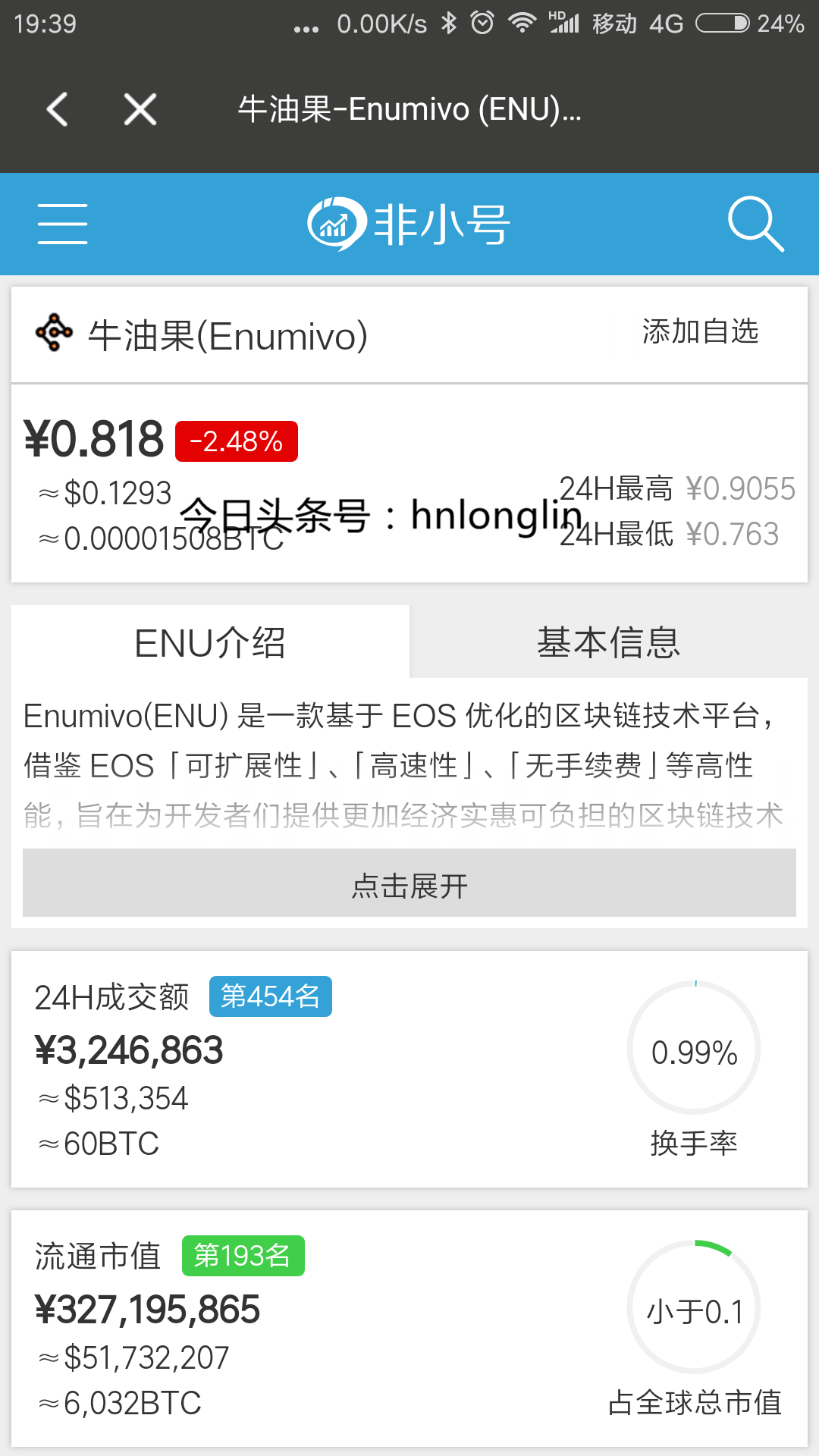Add Enumivo to favorites via 添加自选

pyautogui.click(x=699, y=331)
